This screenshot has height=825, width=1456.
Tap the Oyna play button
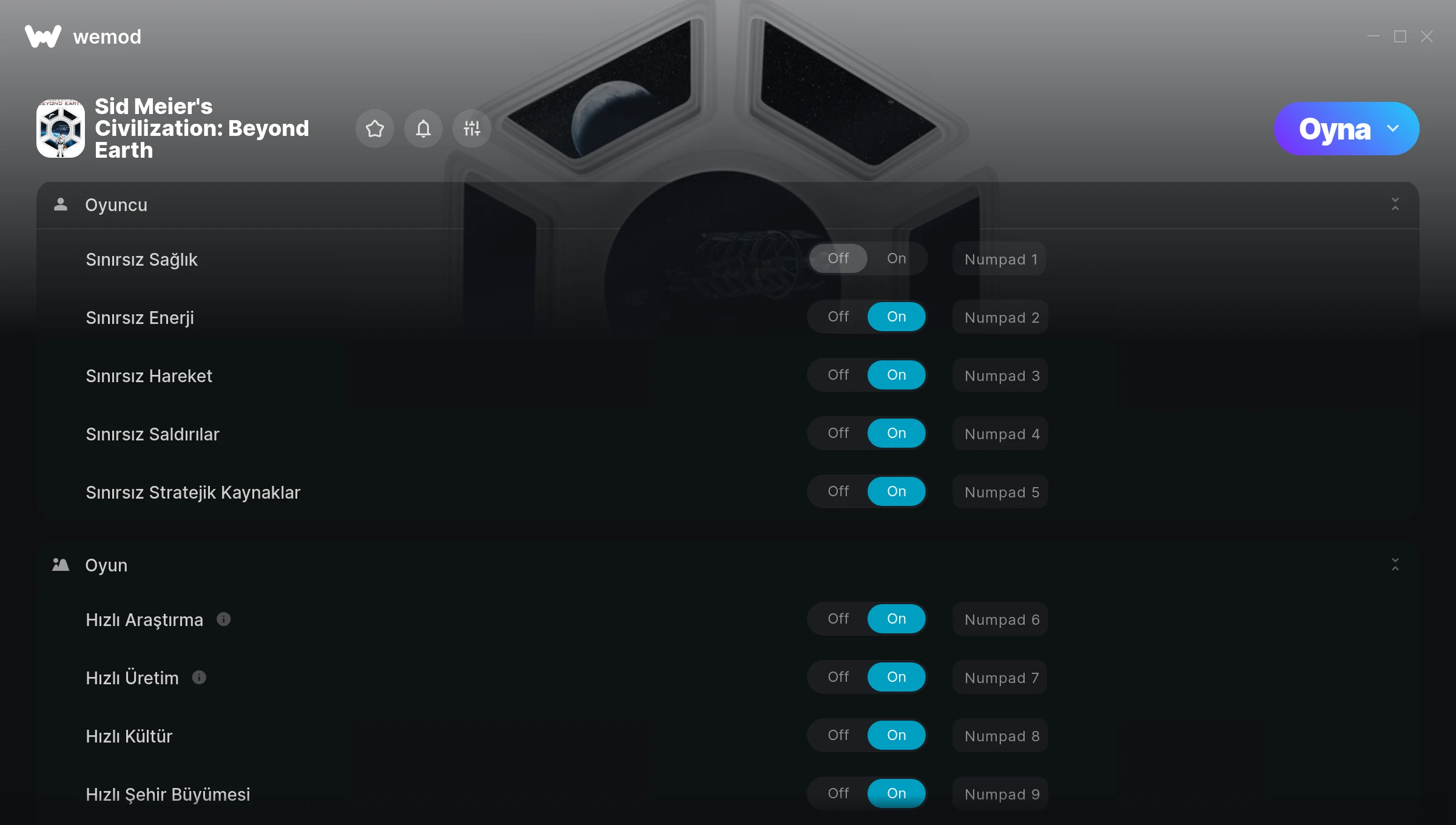coord(1333,129)
